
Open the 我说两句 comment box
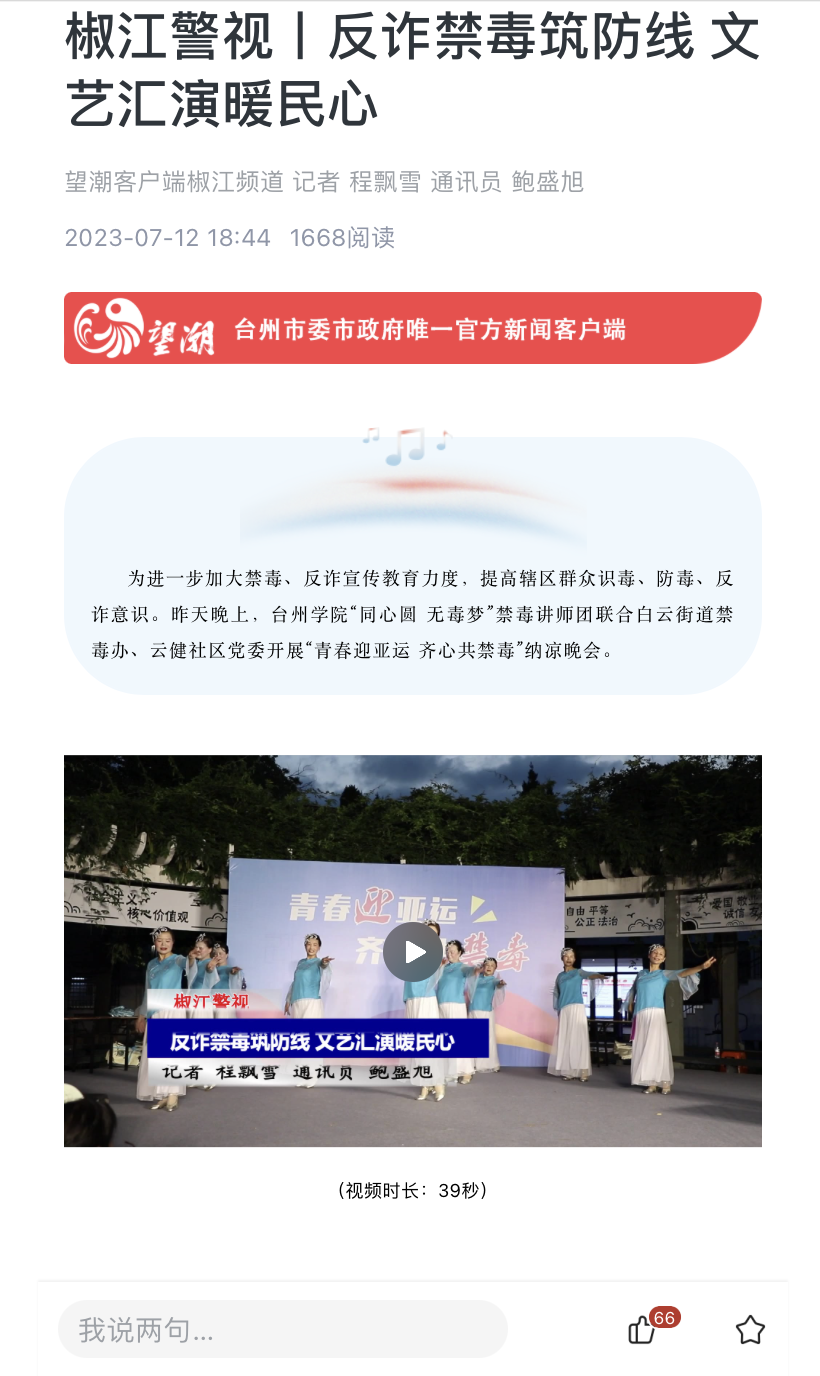(283, 1329)
